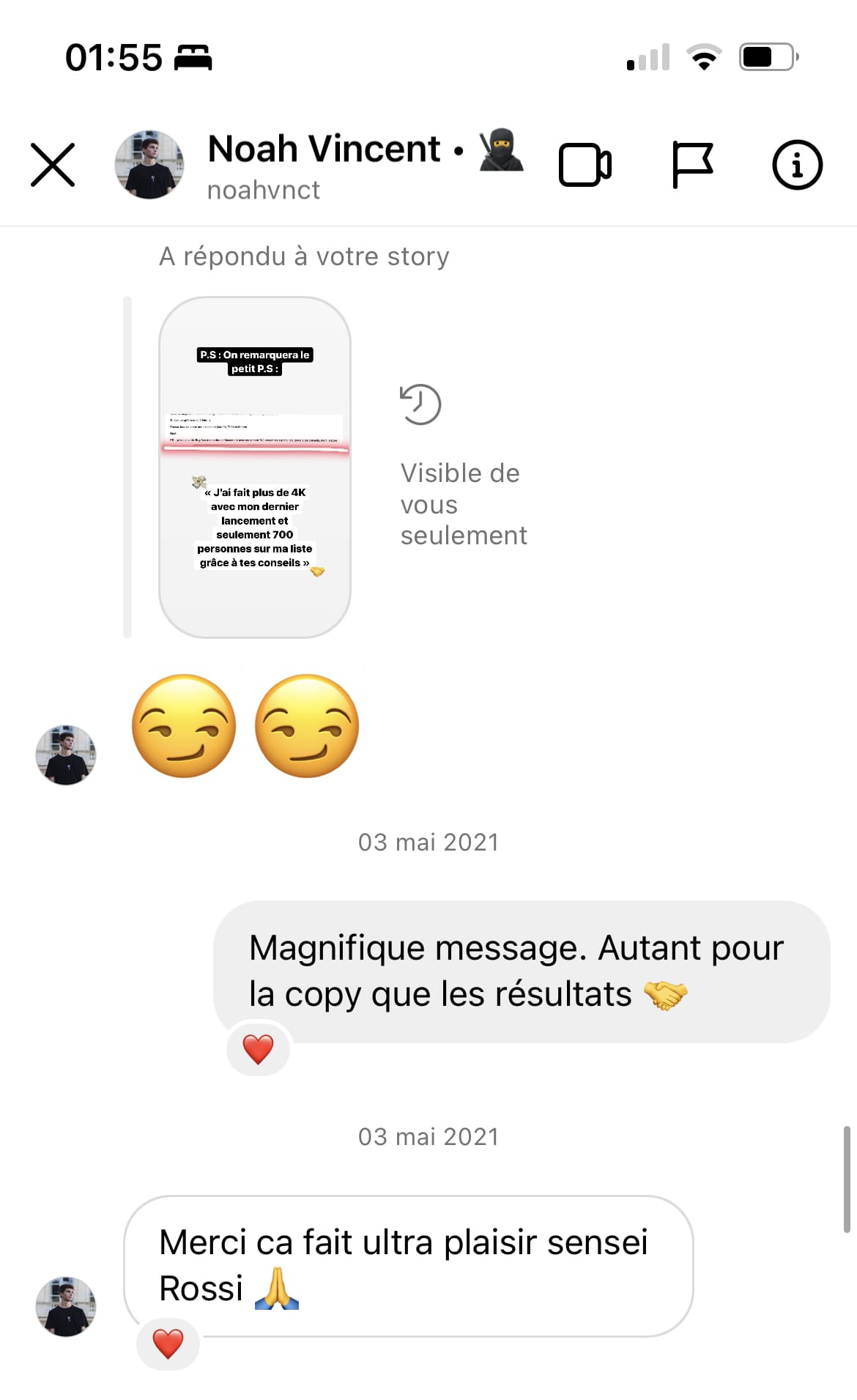This screenshot has height=1400, width=857.
Task: Close the chat with Noah Vincent
Action: click(x=53, y=165)
